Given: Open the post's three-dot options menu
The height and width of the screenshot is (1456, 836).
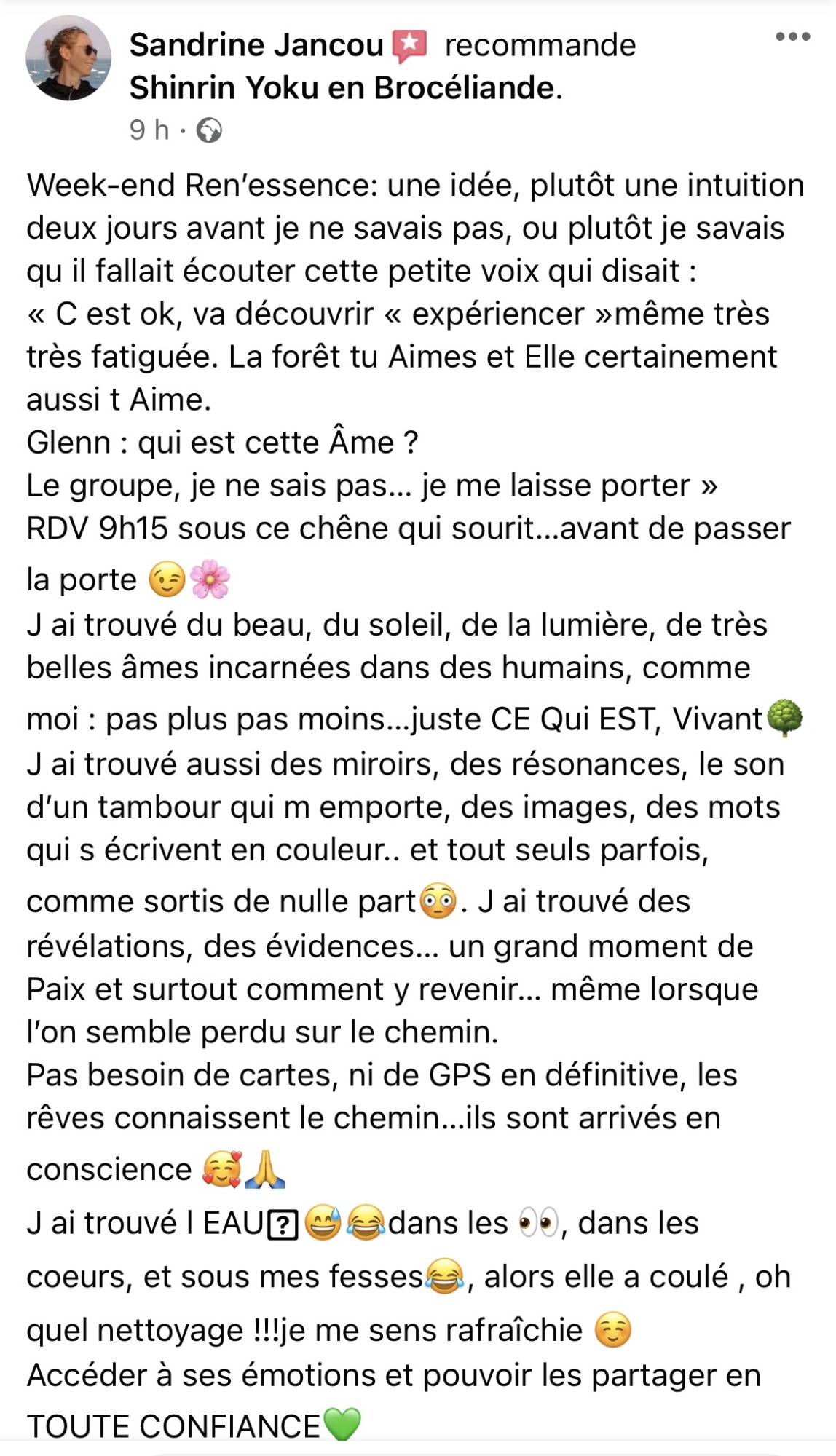Looking at the screenshot, I should coord(792,37).
